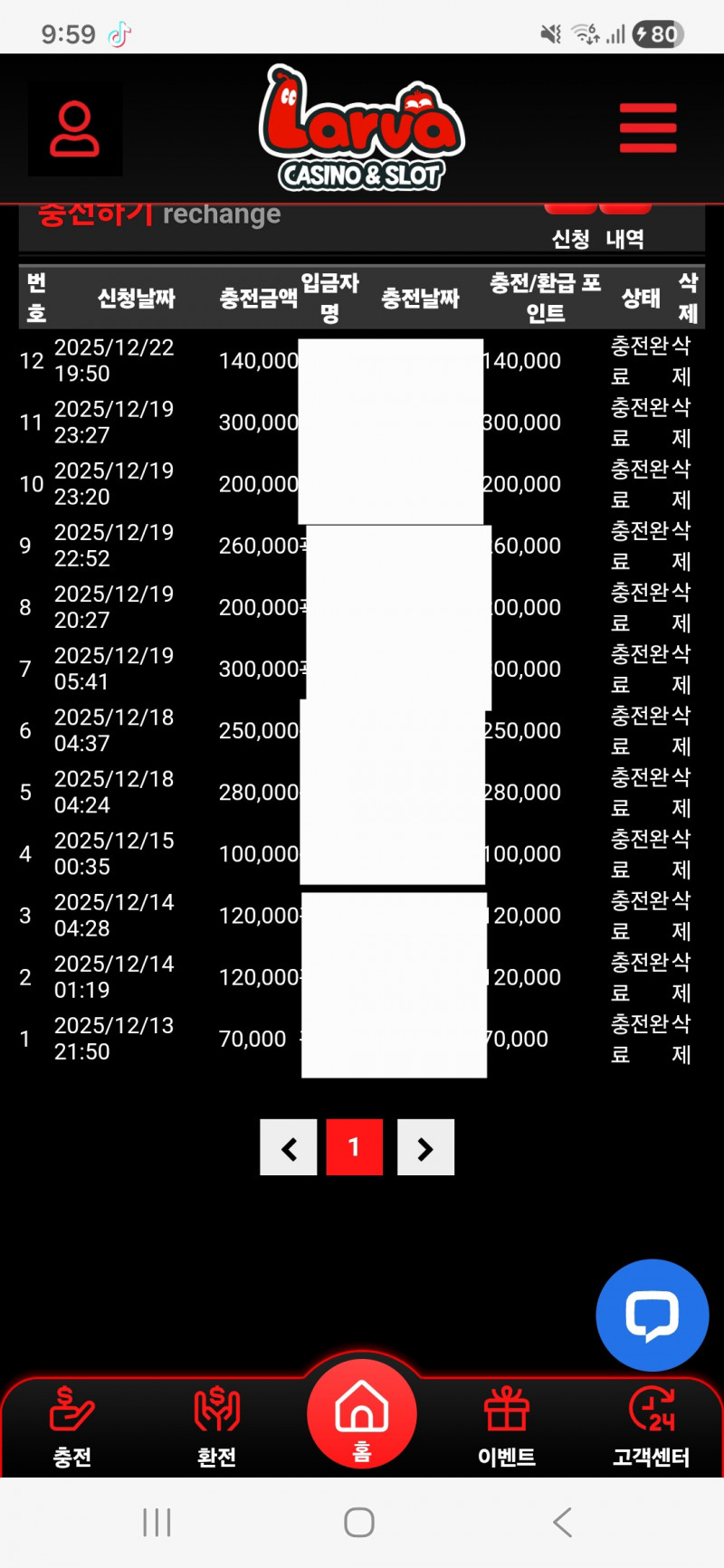
Task: Switch to the 내역 tab
Action: [624, 239]
